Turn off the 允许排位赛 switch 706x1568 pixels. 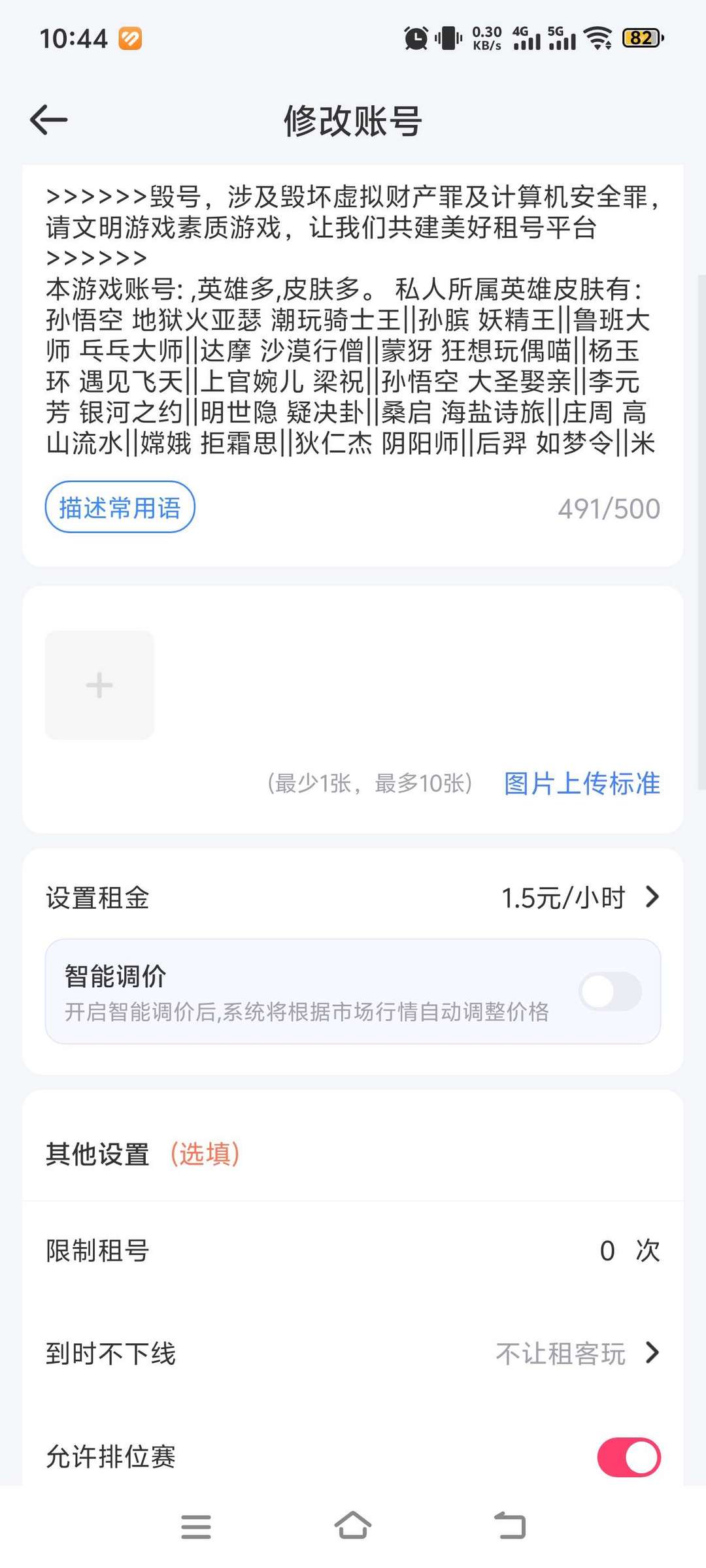629,1456
